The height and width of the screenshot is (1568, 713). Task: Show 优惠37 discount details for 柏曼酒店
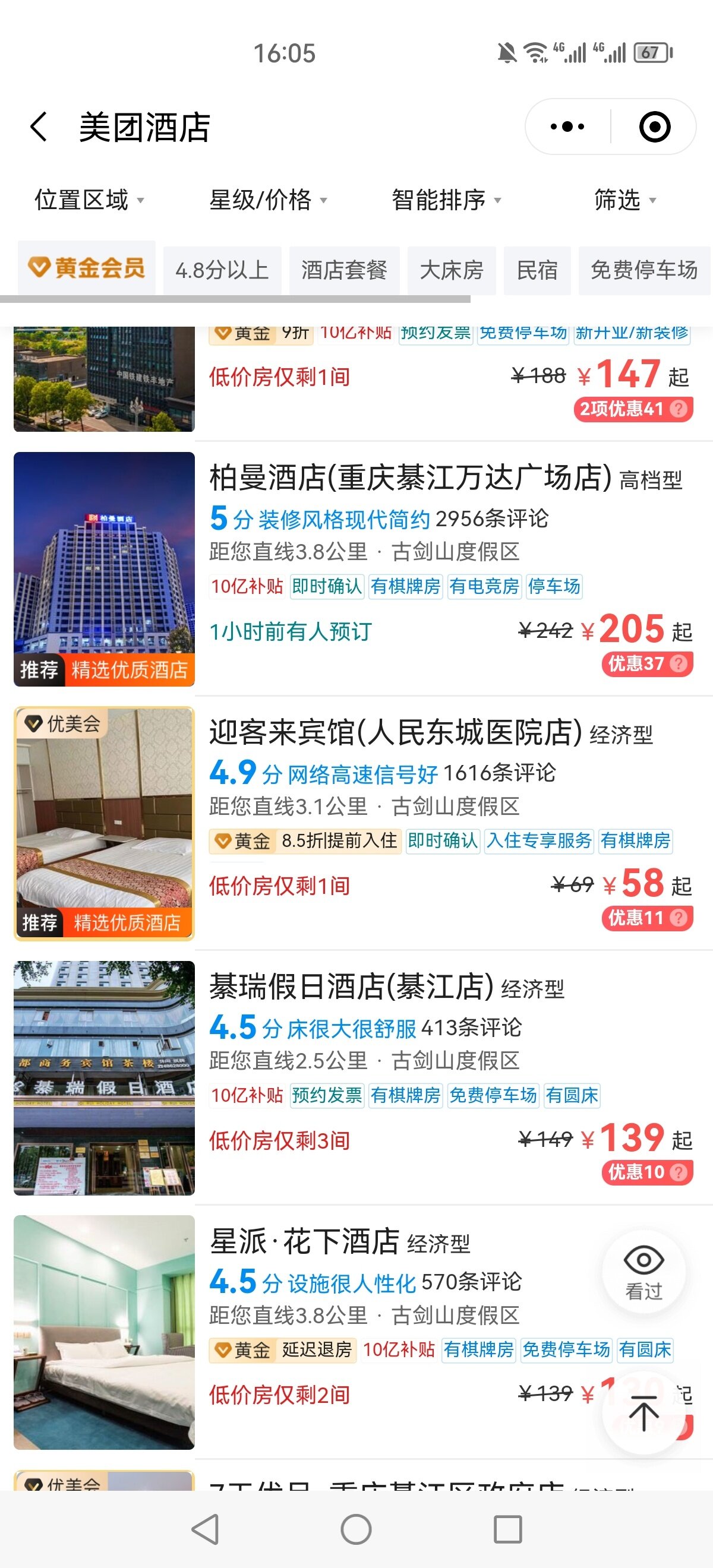[x=646, y=663]
